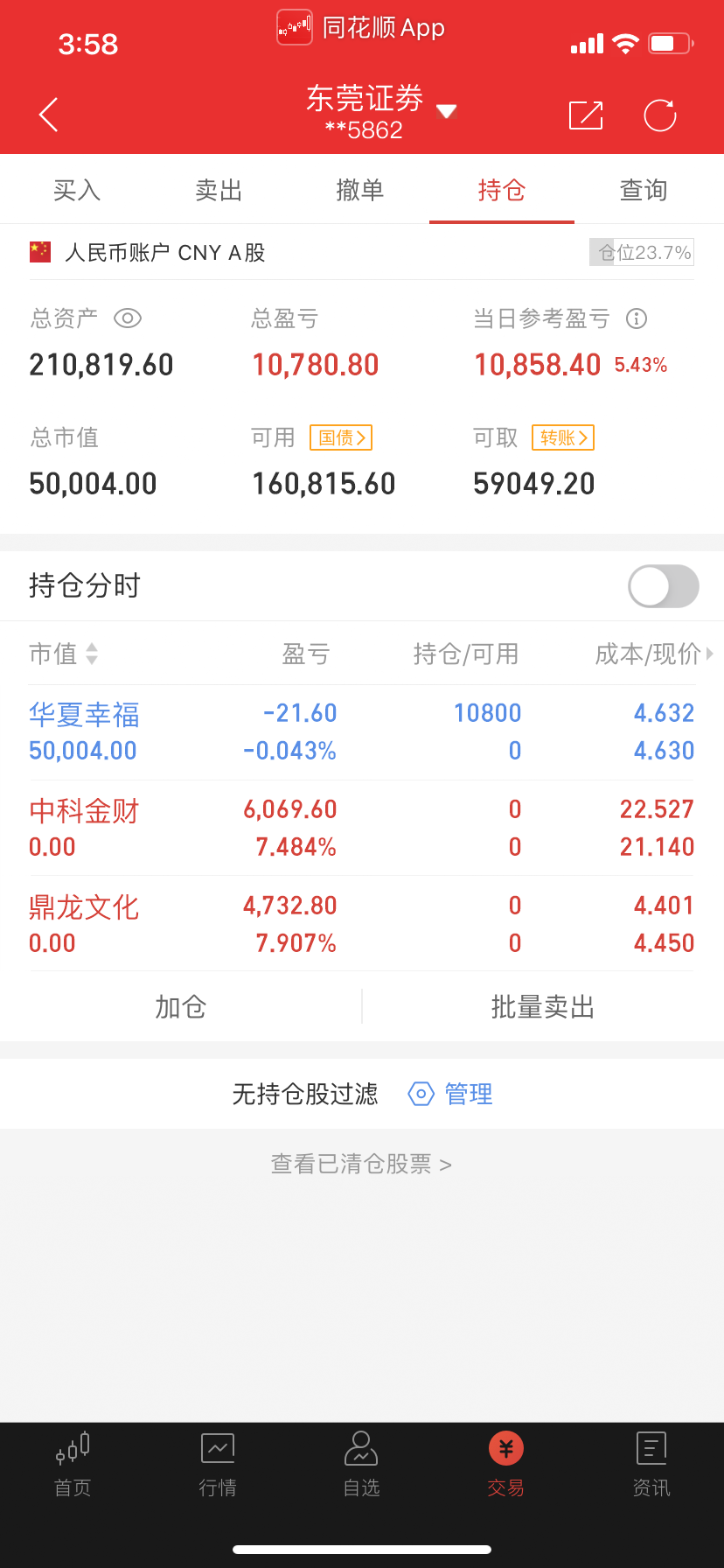Enable the 持仓分时 switch

663,586
